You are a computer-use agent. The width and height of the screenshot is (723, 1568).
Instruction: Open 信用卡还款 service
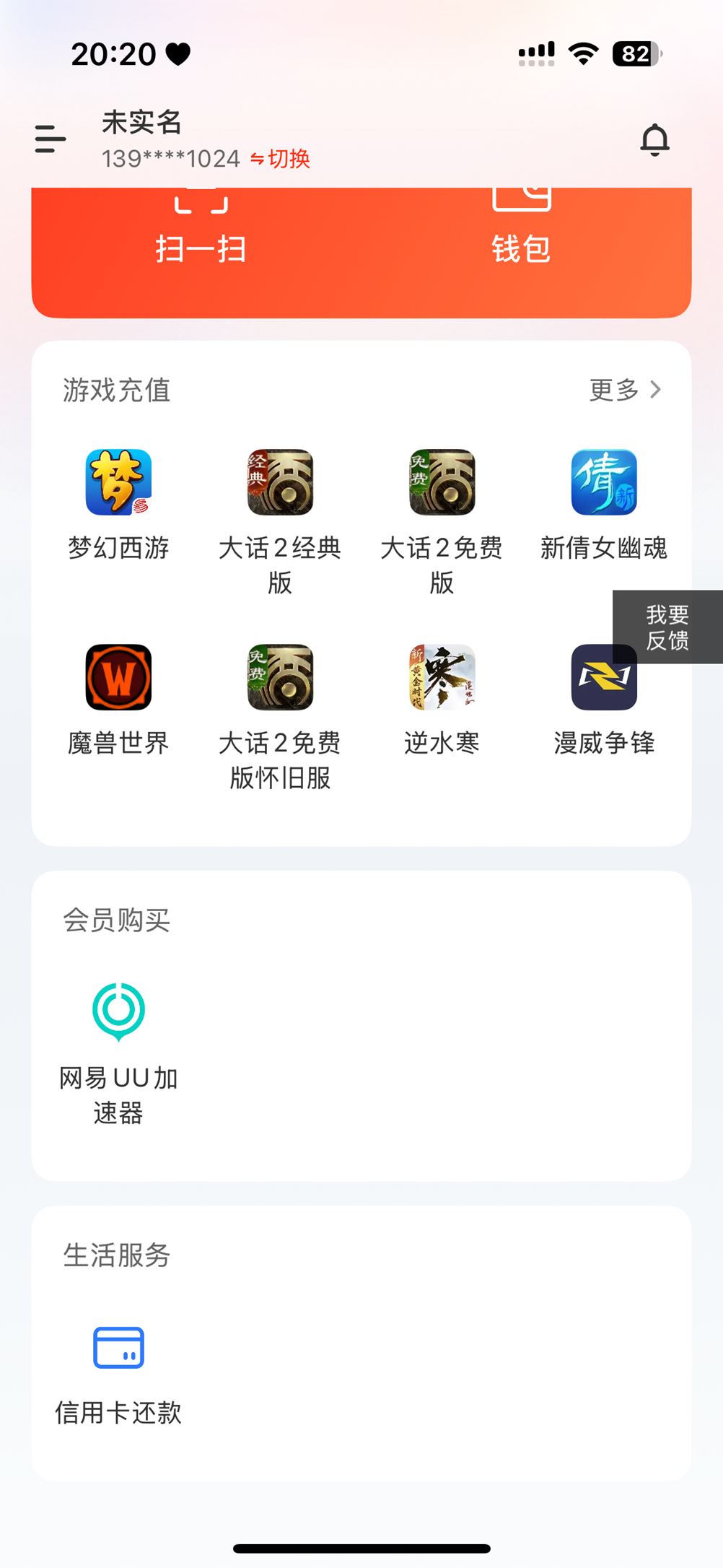click(118, 1347)
